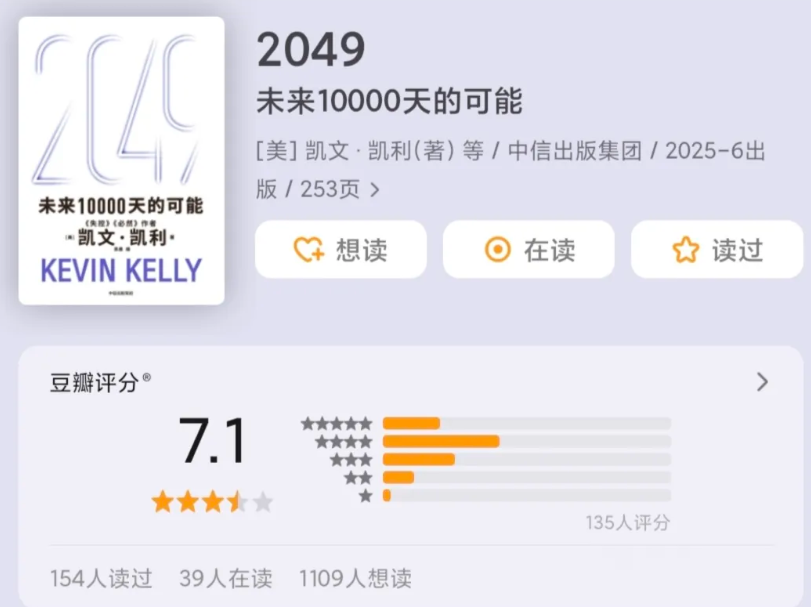Open the 豆瓣评分 rating details

click(762, 382)
